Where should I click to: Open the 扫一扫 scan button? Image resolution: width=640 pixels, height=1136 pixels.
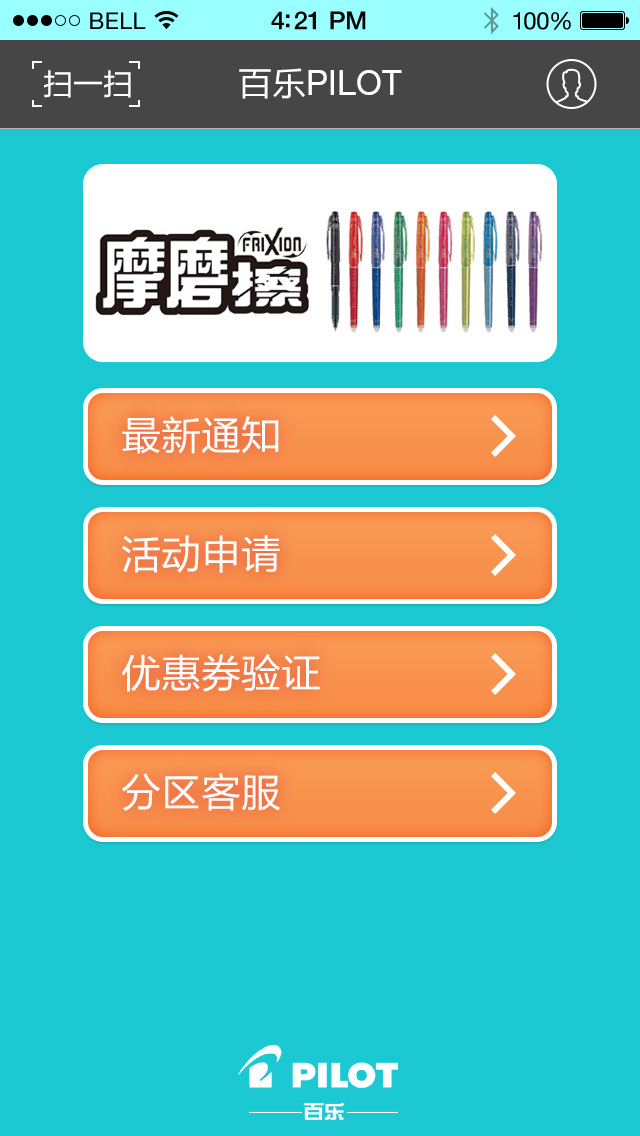point(86,84)
